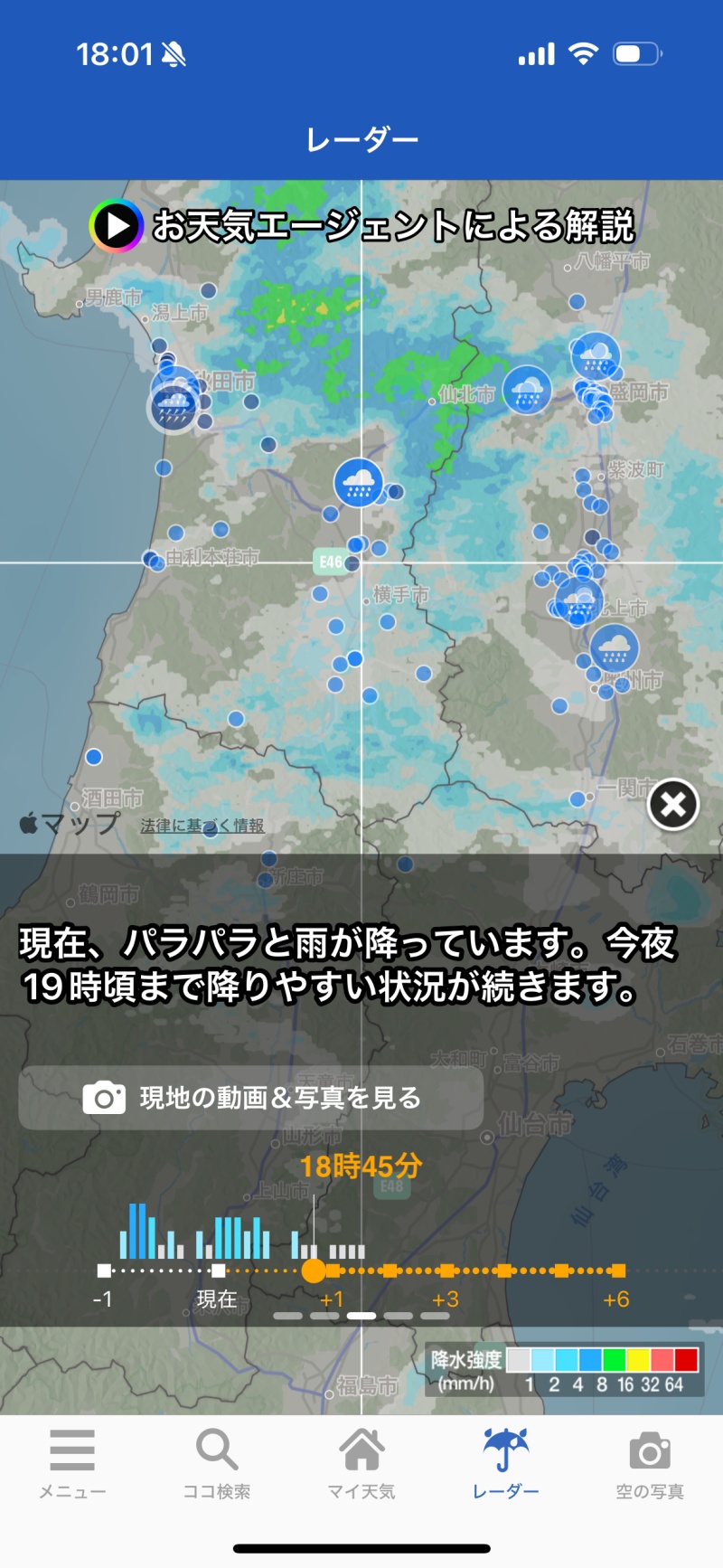Jump timeline to the 現在 marker
Image resolution: width=723 pixels, height=1568 pixels.
tap(218, 1270)
